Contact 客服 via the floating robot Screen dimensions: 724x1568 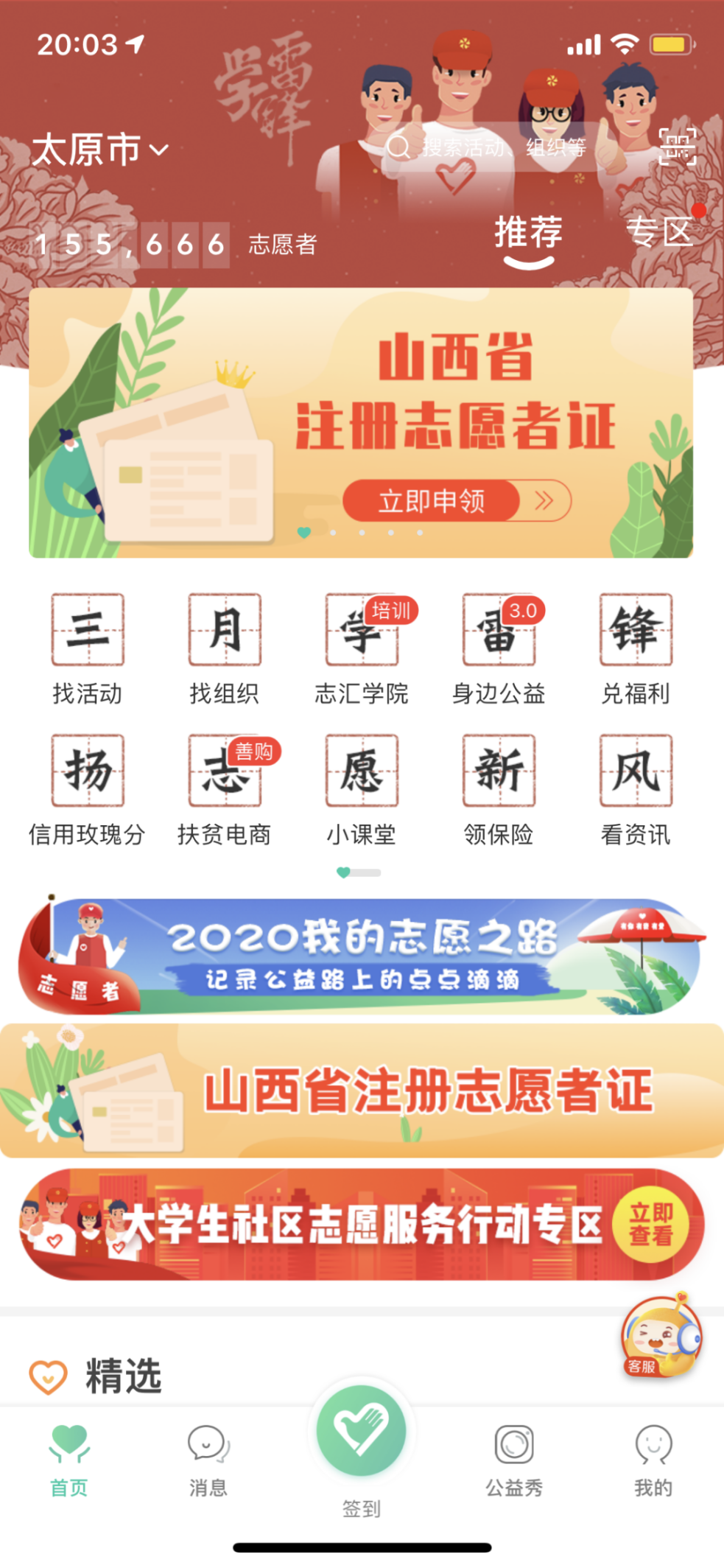coord(660,1337)
